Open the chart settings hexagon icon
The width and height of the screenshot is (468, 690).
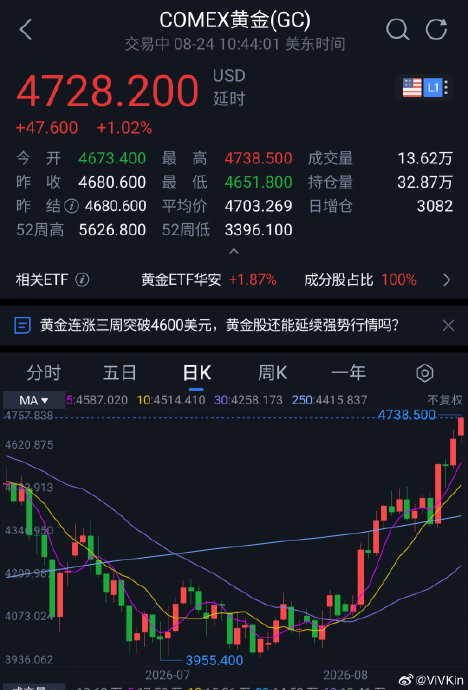pyautogui.click(x=424, y=373)
